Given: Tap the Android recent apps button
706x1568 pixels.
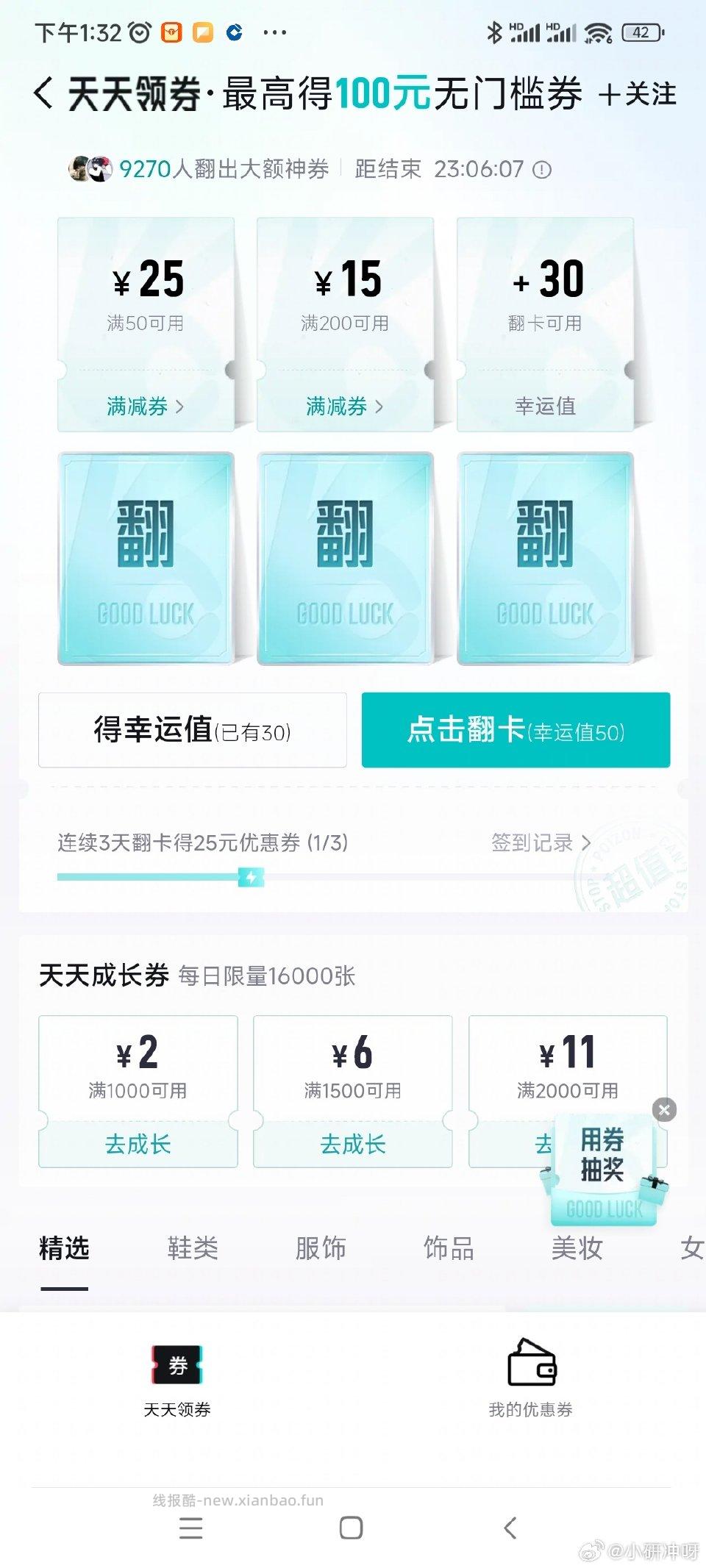Looking at the screenshot, I should 190,1528.
